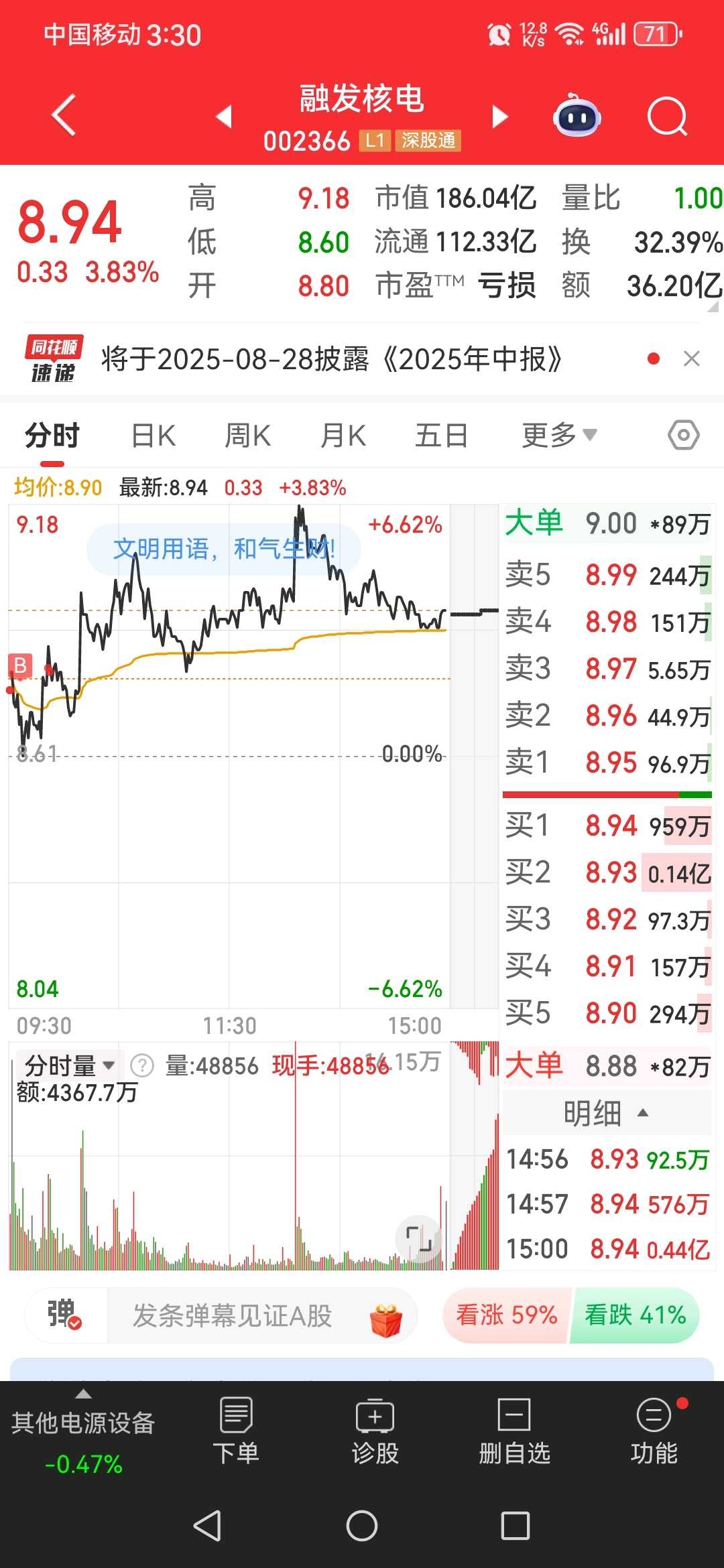Screen dimensions: 724x1568
Task: Enter landscape fullscreen chart mode
Action: (418, 1239)
